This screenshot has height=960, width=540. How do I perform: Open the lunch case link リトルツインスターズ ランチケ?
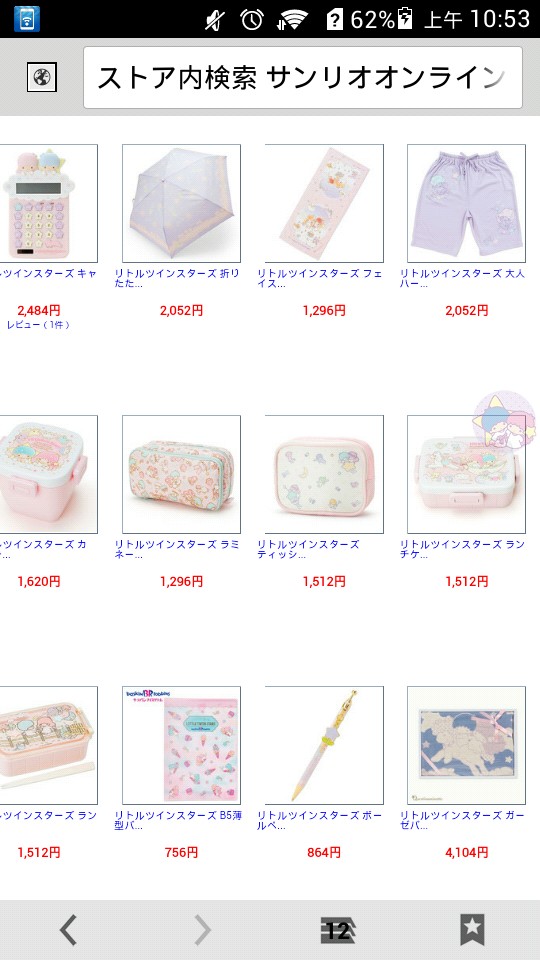click(x=462, y=550)
